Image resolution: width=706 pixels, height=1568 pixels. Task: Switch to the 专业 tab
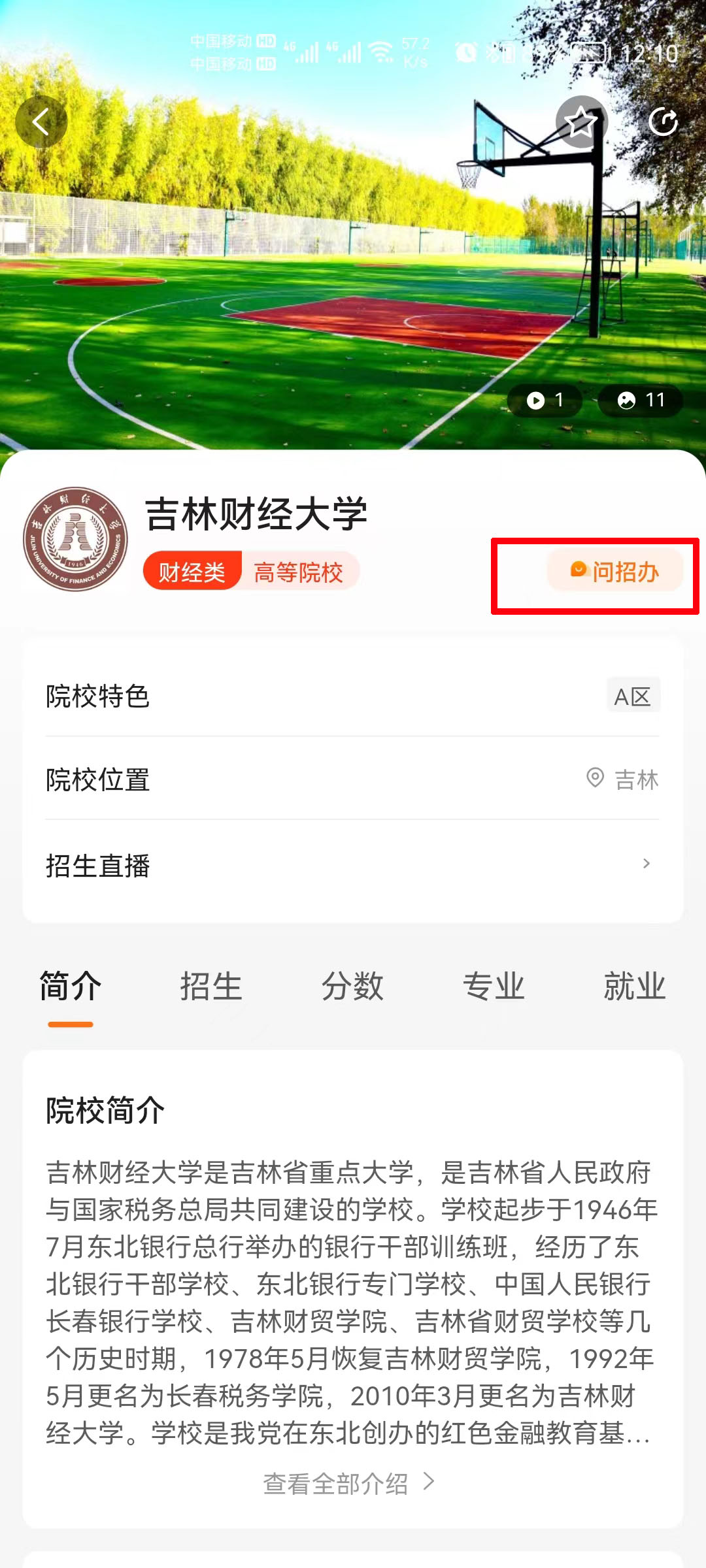(494, 986)
